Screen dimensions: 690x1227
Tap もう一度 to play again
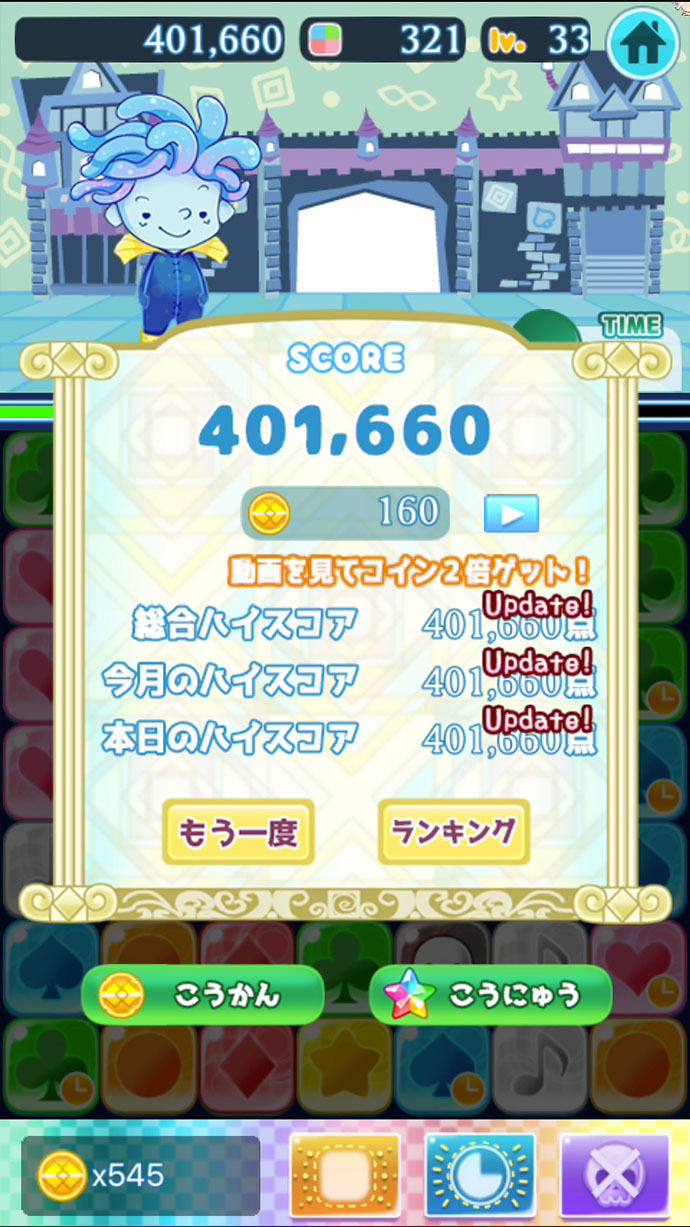pos(238,832)
